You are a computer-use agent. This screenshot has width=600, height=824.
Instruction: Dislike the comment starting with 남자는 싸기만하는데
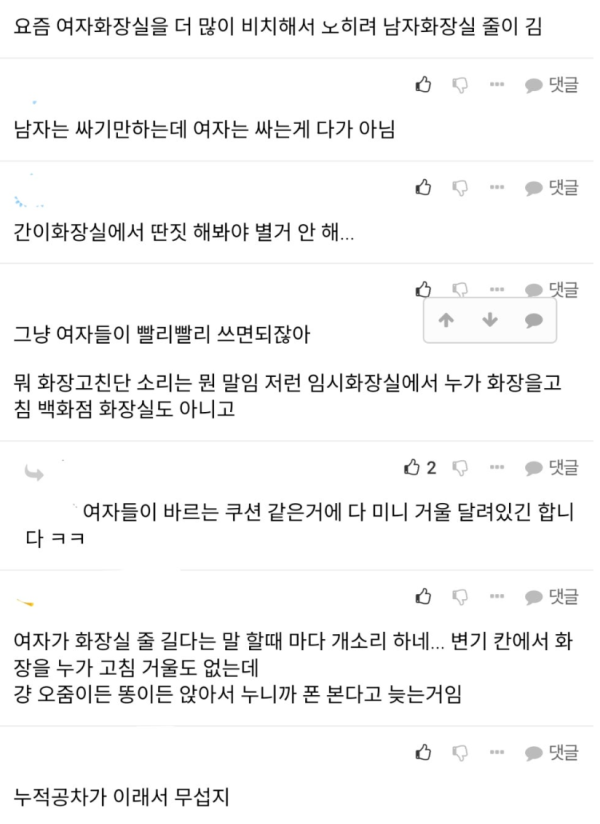point(460,86)
